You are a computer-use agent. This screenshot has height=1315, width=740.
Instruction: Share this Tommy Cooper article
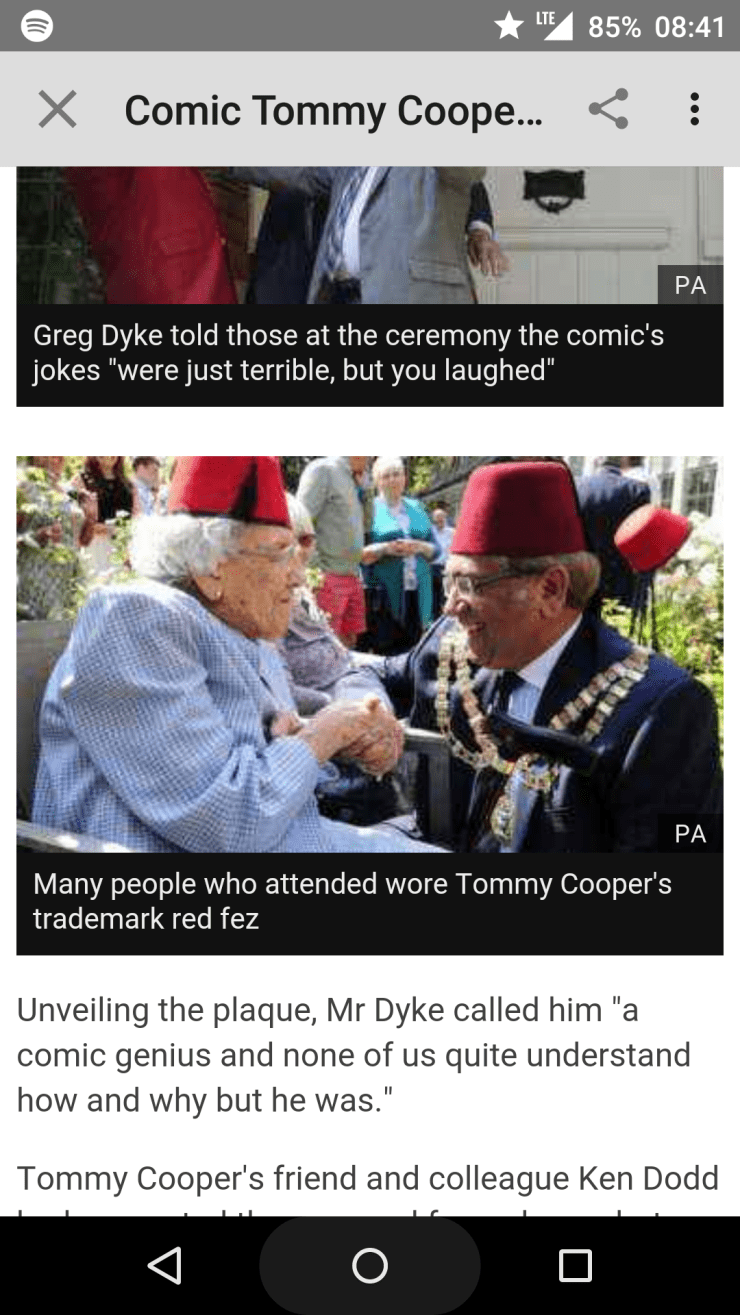[x=607, y=109]
